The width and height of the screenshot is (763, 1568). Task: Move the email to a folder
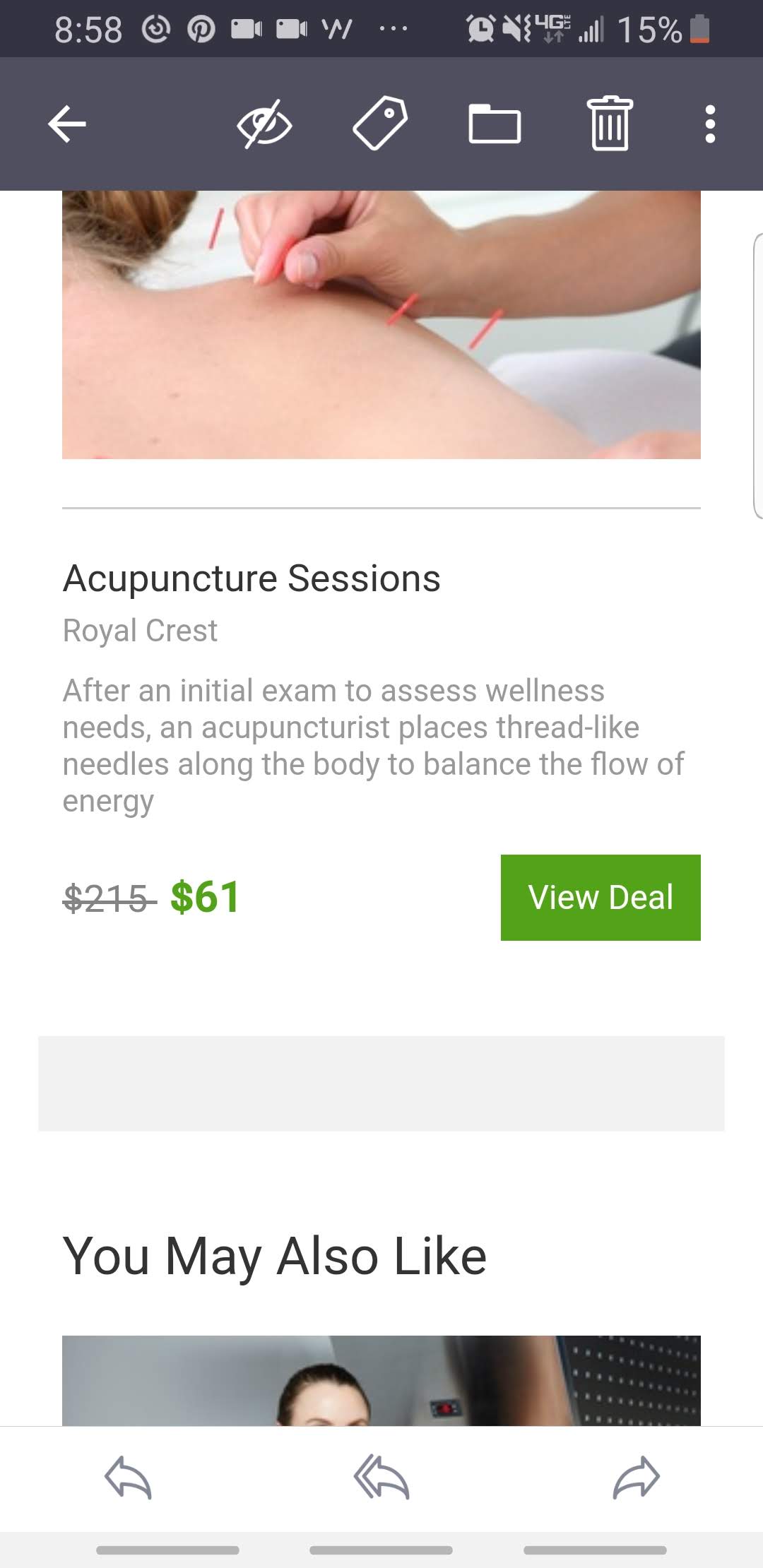(495, 124)
